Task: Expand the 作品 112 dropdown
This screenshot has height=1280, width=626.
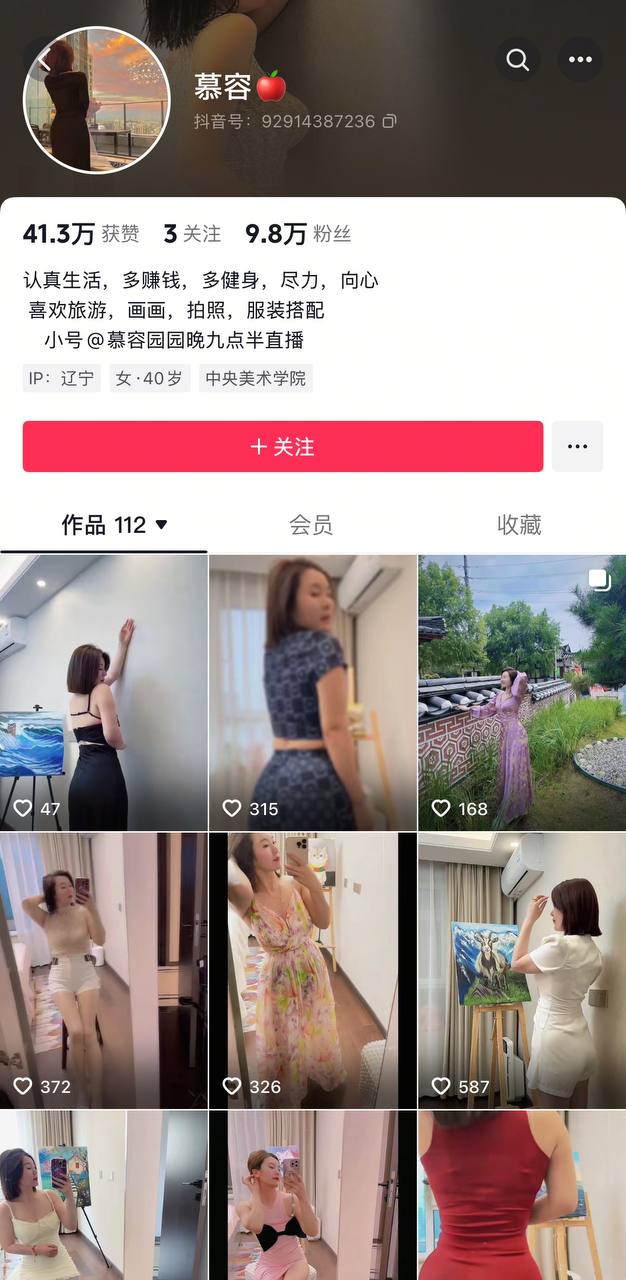Action: pyautogui.click(x=161, y=525)
